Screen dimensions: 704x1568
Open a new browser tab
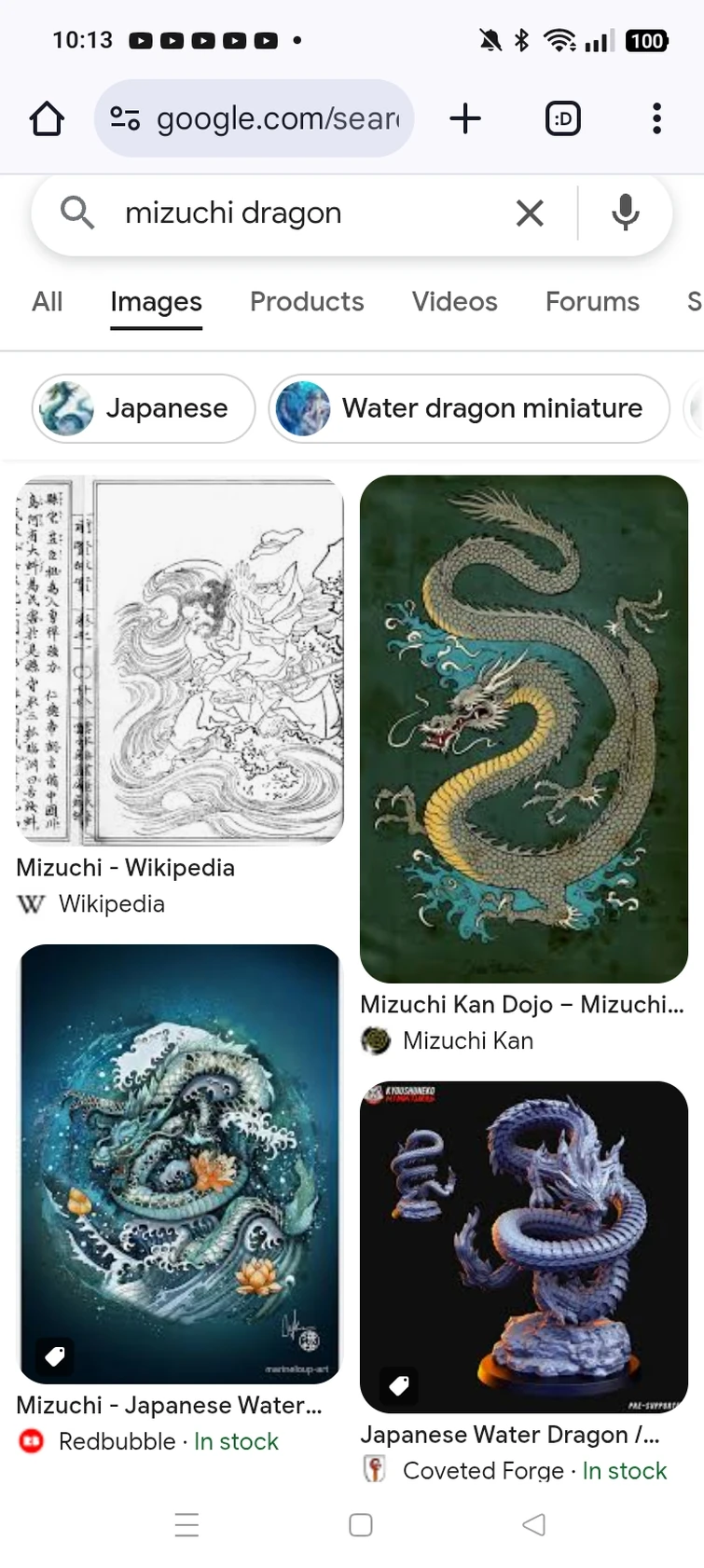(x=465, y=119)
